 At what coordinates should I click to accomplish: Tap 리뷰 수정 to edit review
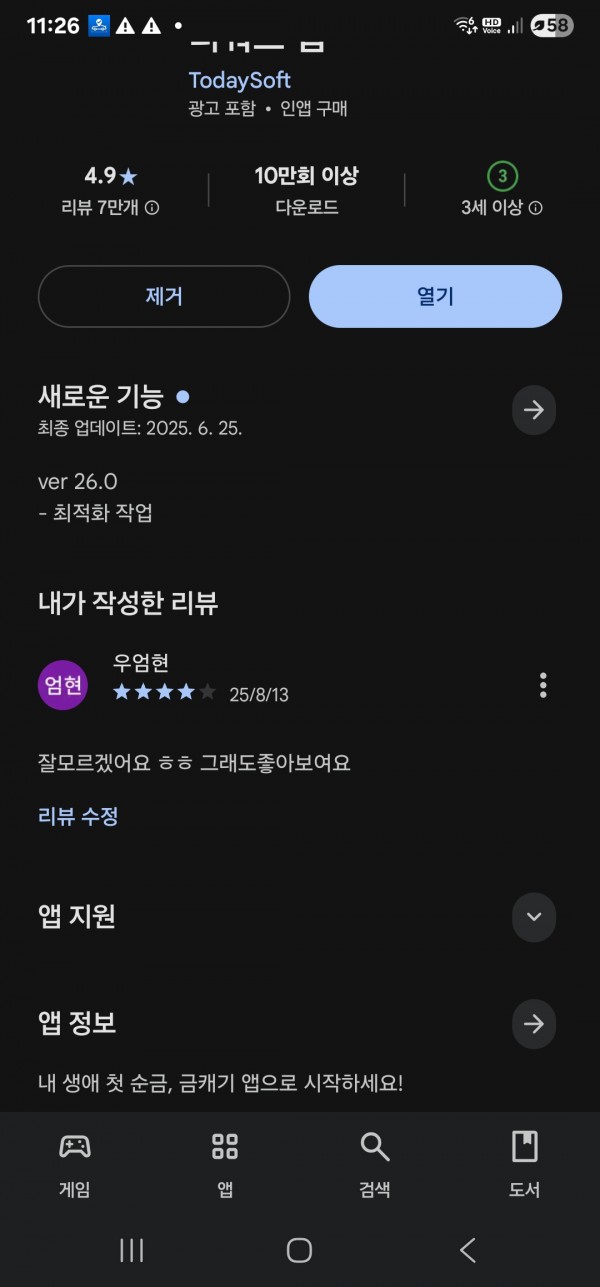coord(78,816)
